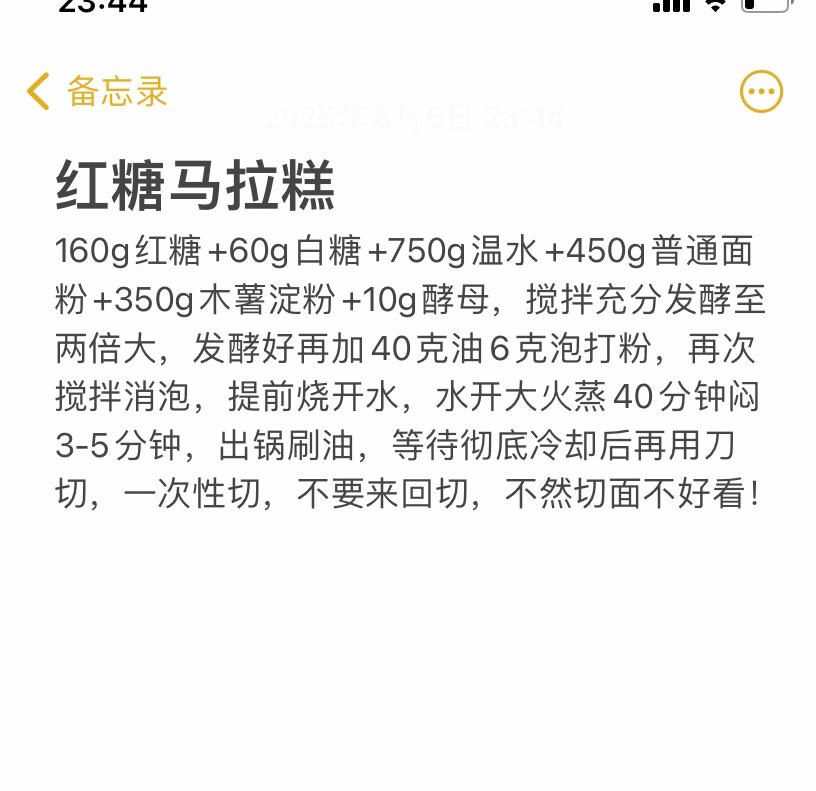The image size is (816, 791).
Task: Go back to the 备忘录 list
Action: click(x=97, y=92)
